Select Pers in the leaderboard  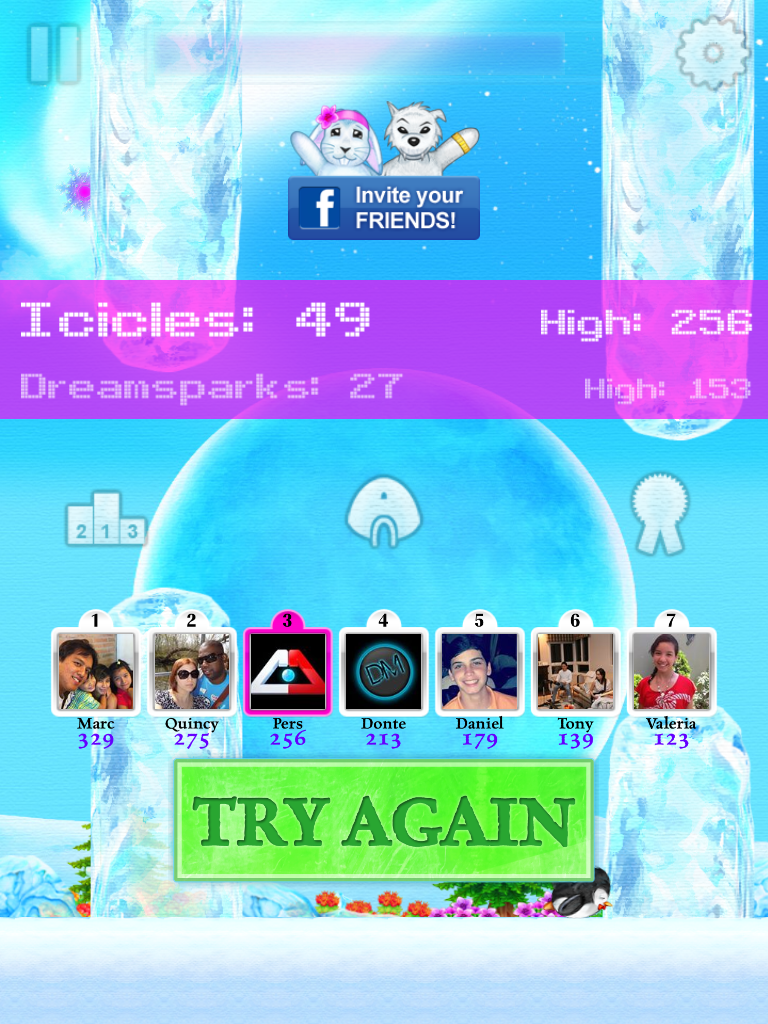(x=287, y=671)
